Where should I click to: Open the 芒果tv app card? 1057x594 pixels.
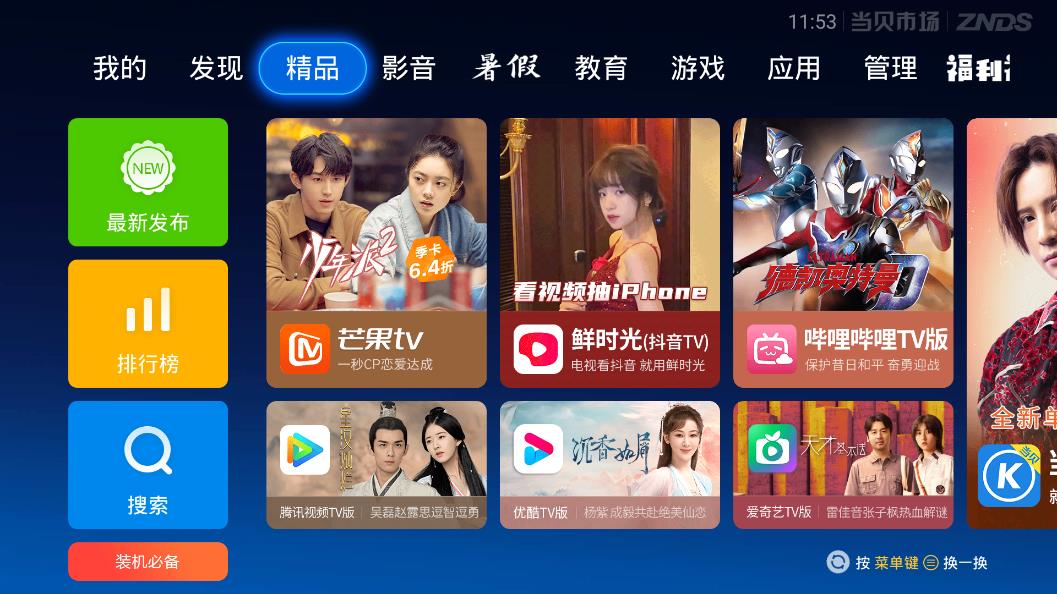pos(376,253)
